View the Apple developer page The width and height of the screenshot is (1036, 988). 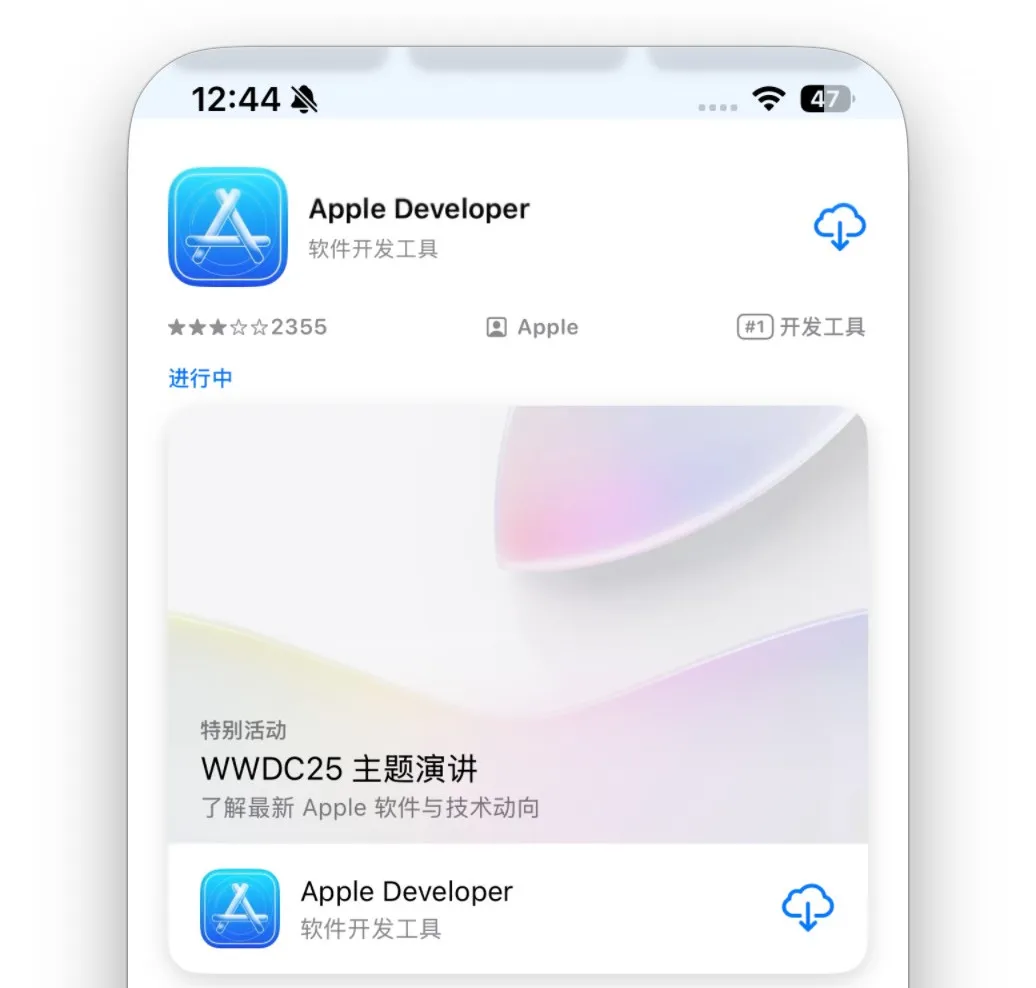pyautogui.click(x=532, y=327)
